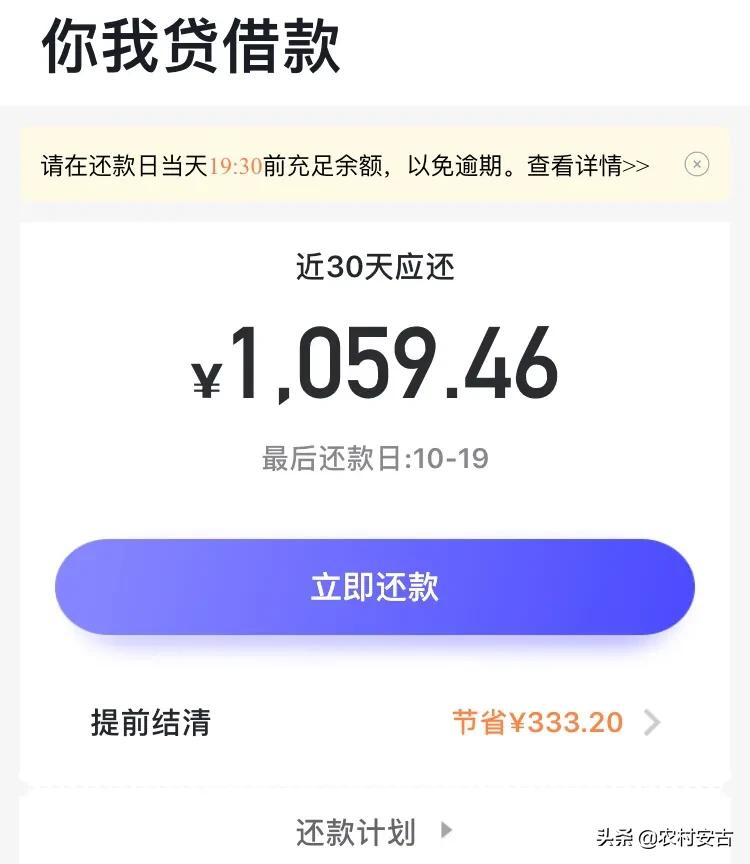Select the 近30天应还 summary heading

[x=375, y=267]
